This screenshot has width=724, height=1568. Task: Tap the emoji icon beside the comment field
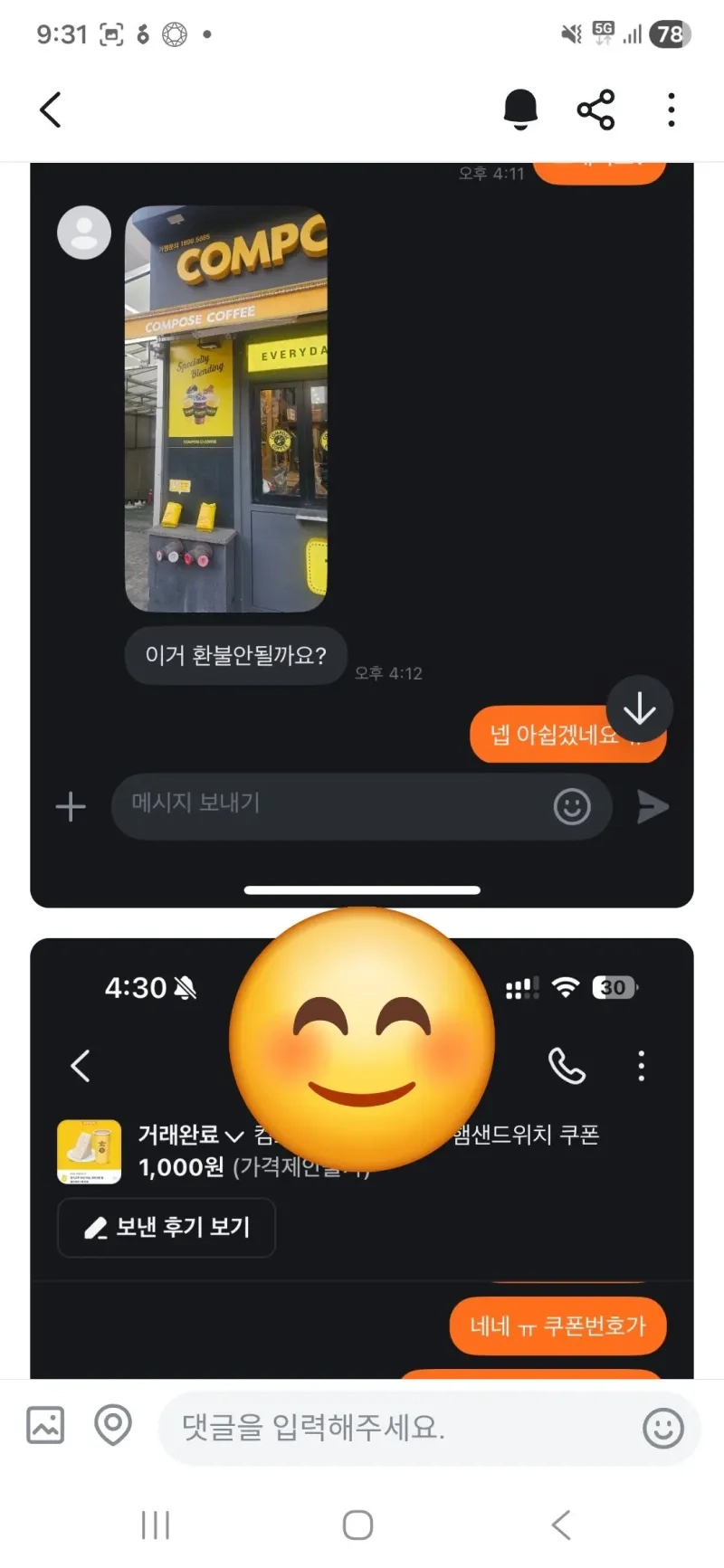(x=662, y=1428)
